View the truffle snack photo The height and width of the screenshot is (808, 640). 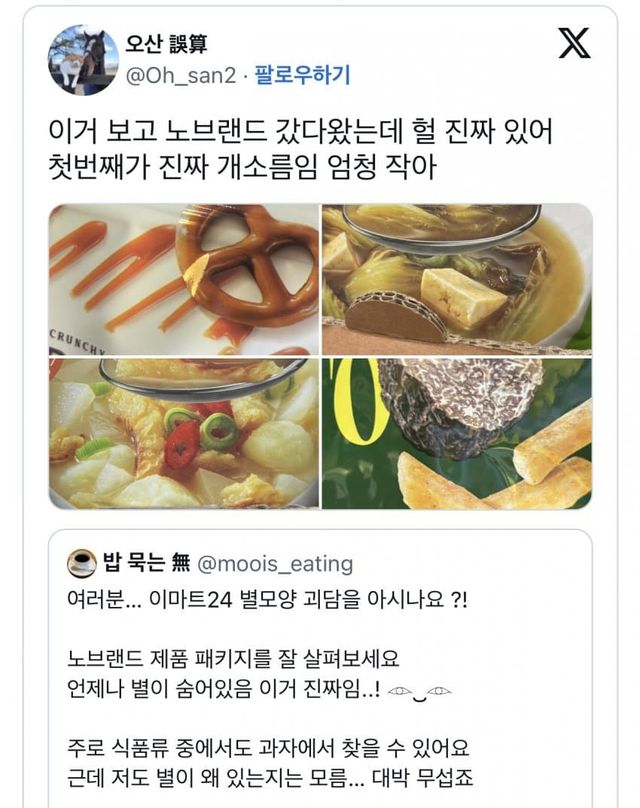coord(457,433)
